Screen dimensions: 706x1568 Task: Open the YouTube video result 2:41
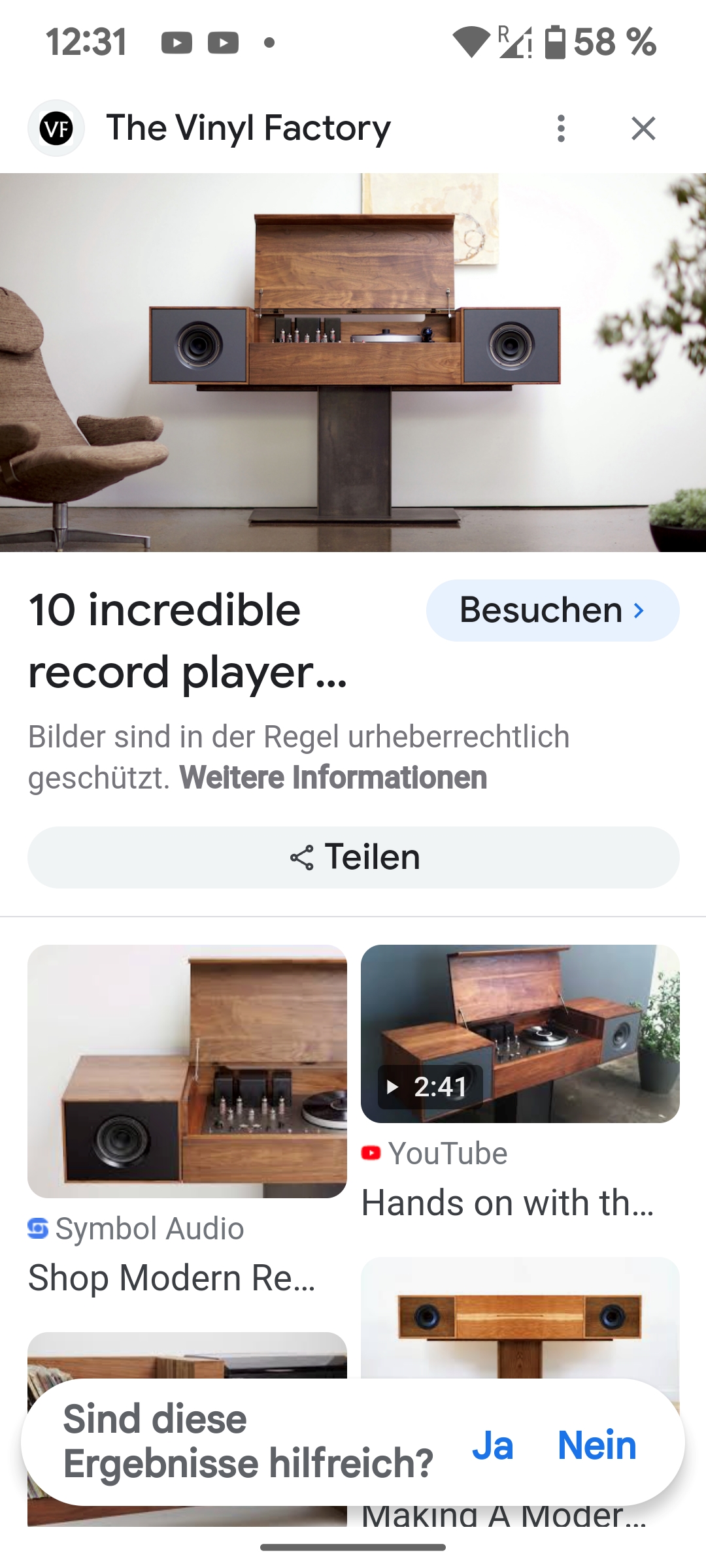[520, 1034]
